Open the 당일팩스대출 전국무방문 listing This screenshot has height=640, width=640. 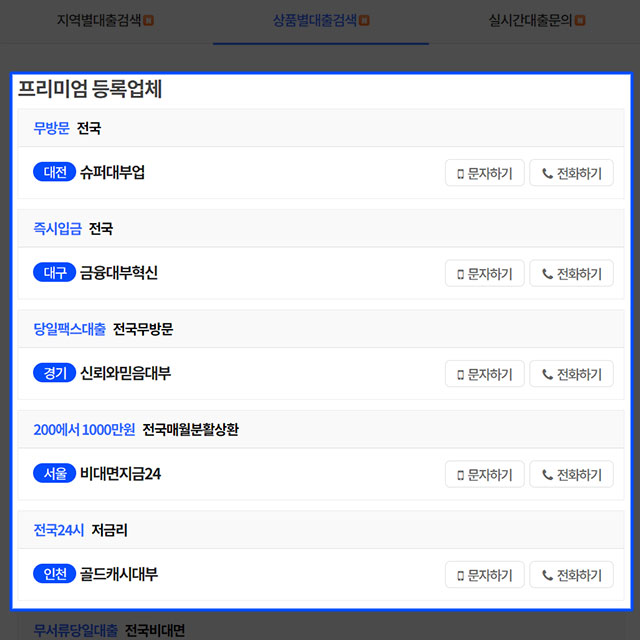point(103,329)
